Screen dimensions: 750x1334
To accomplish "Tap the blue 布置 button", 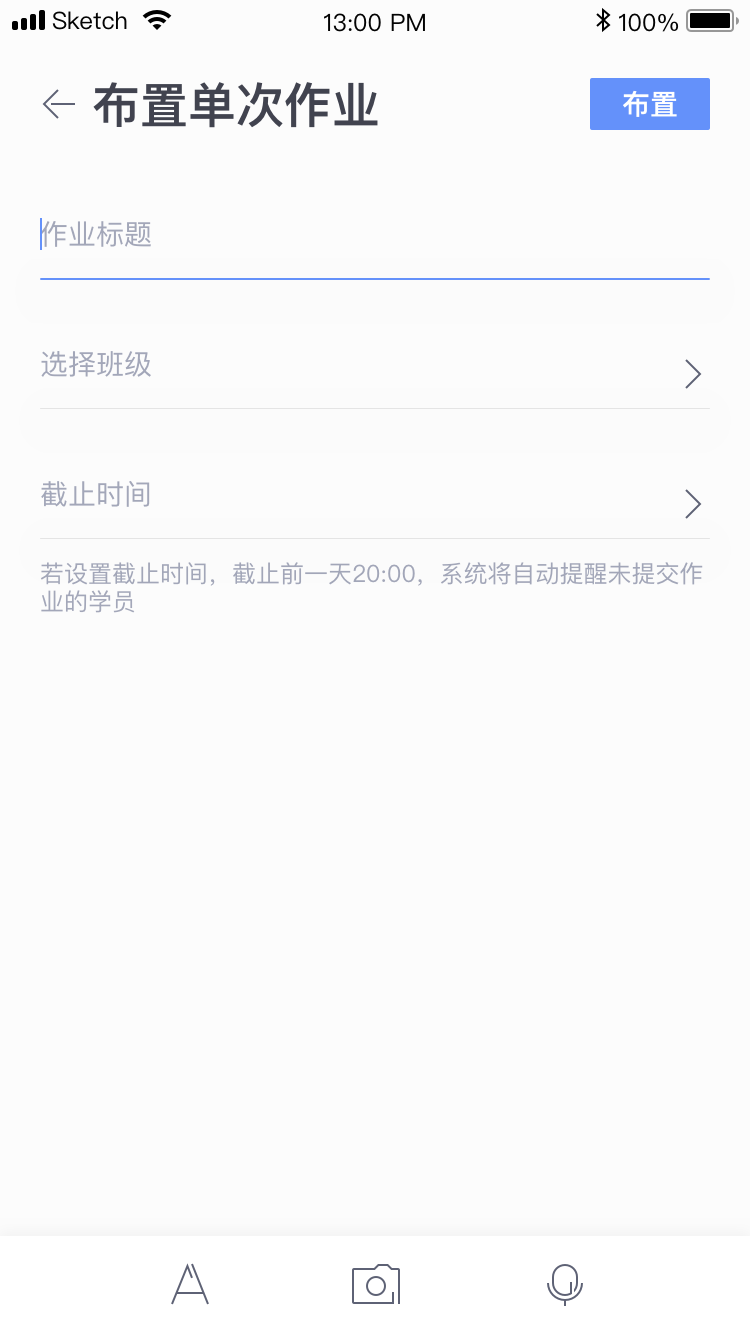I will [650, 104].
